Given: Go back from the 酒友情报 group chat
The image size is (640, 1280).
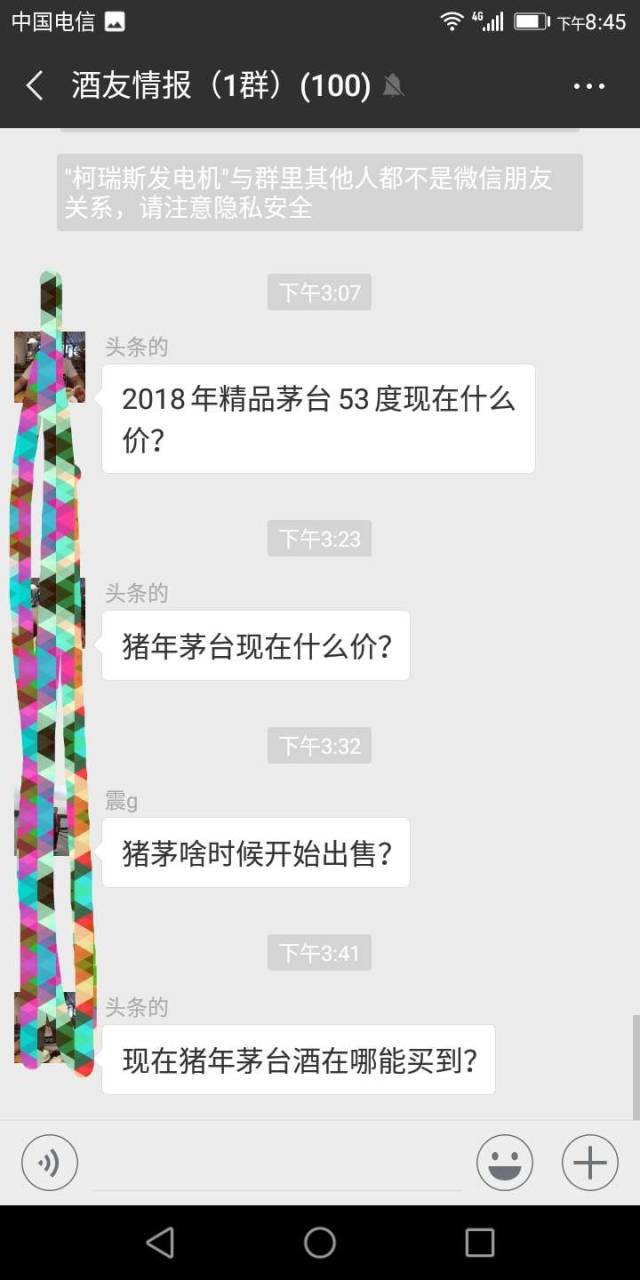Looking at the screenshot, I should point(34,86).
